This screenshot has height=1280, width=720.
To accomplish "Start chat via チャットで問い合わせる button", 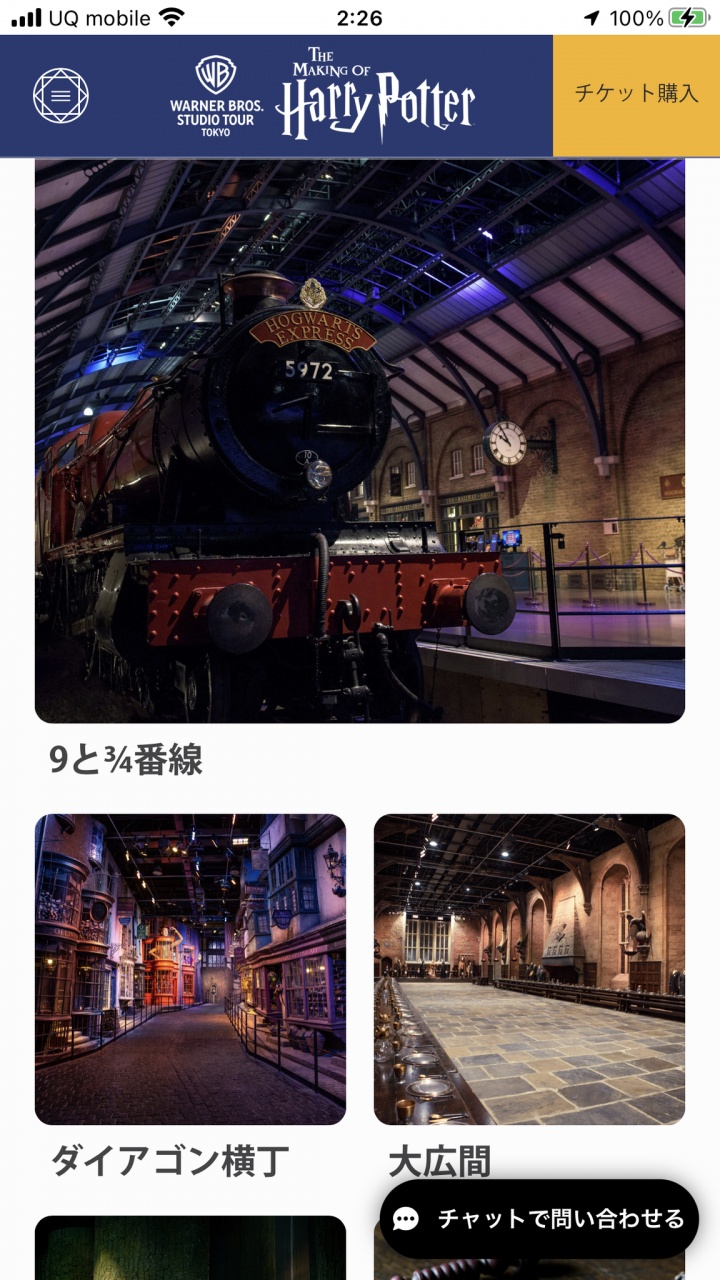I will [539, 1219].
